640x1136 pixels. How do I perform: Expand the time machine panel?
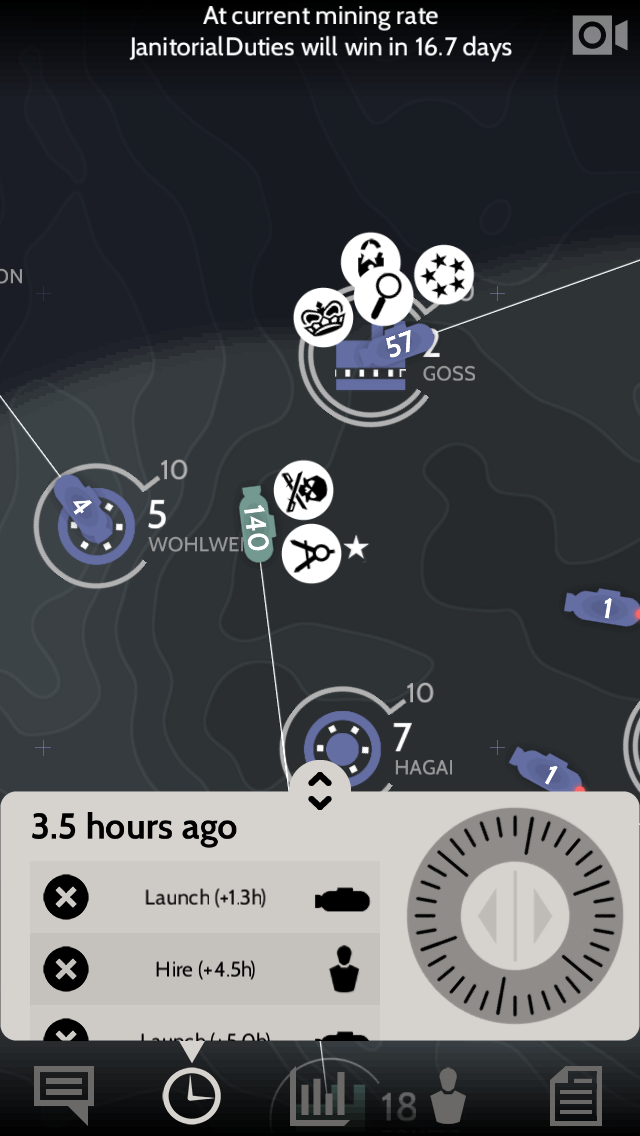coord(319,789)
